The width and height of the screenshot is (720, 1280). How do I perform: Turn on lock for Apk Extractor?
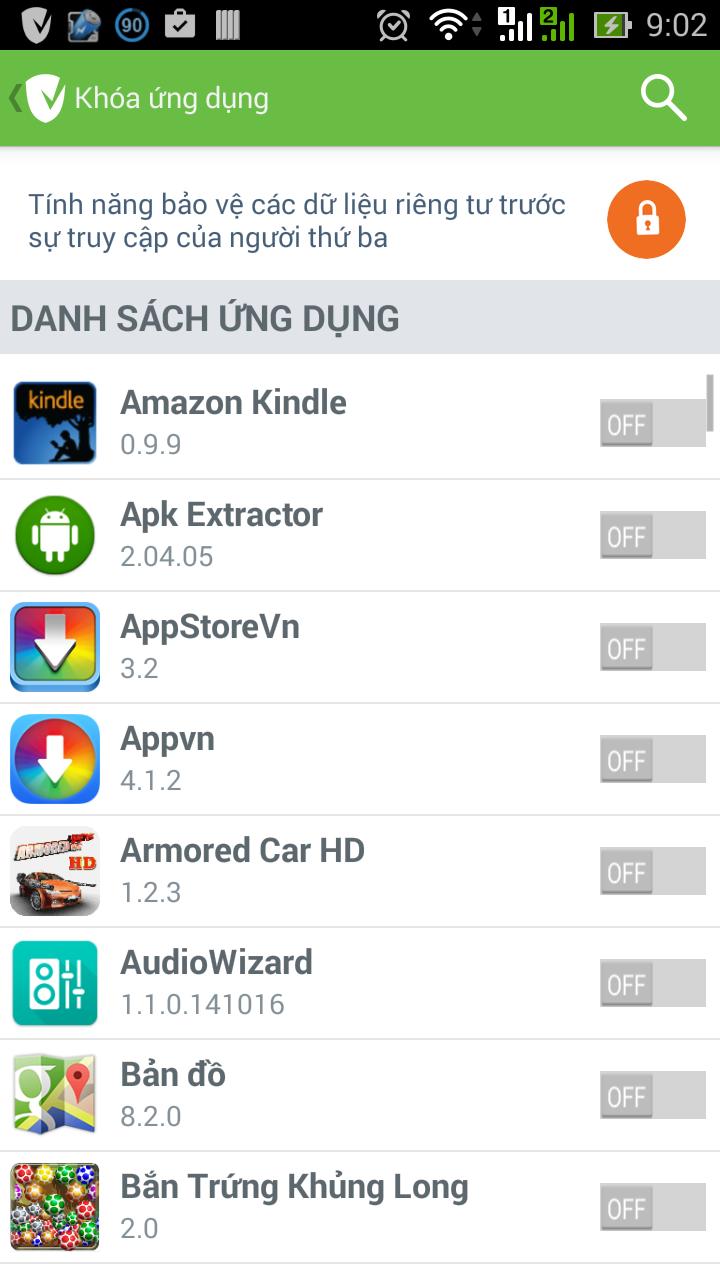[x=652, y=536]
